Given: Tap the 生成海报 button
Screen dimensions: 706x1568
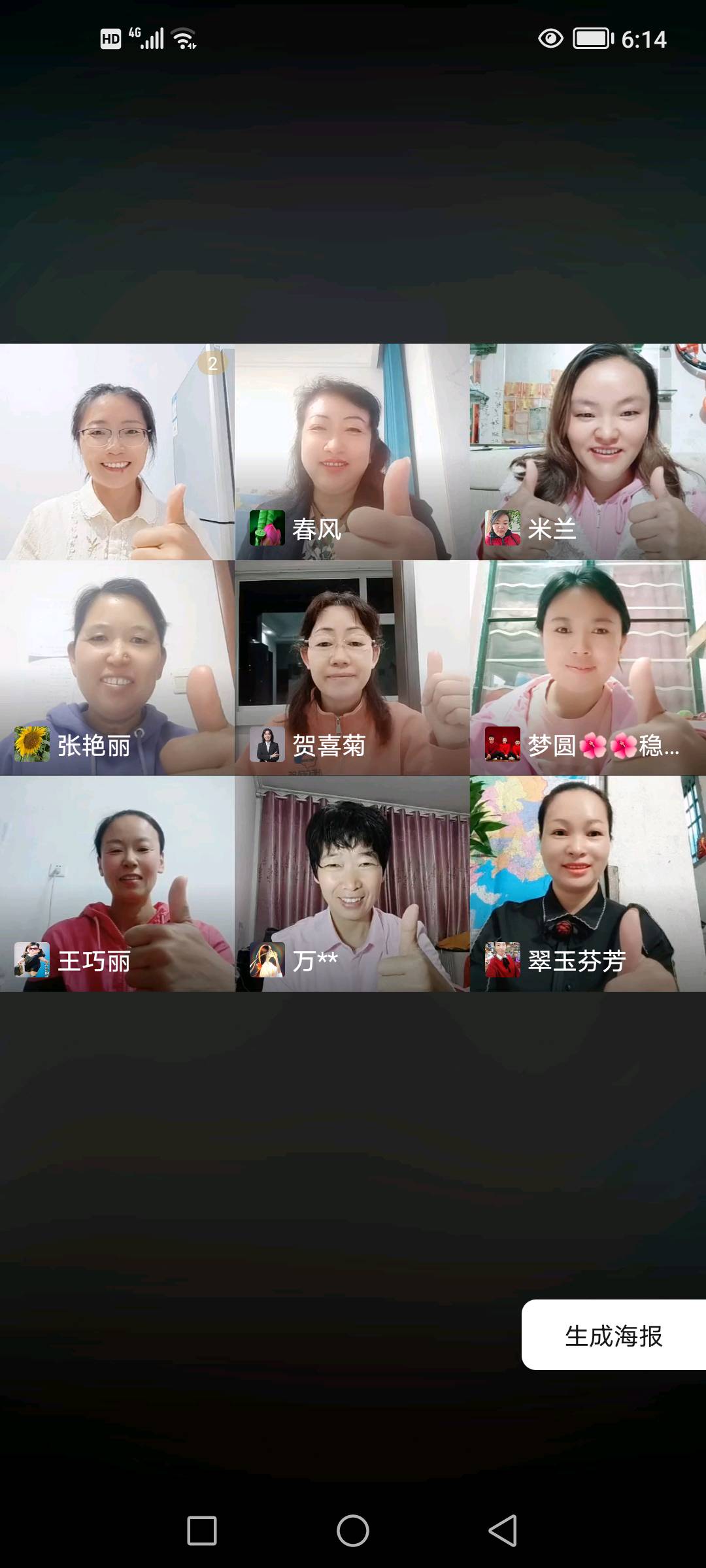Looking at the screenshot, I should [x=614, y=1335].
